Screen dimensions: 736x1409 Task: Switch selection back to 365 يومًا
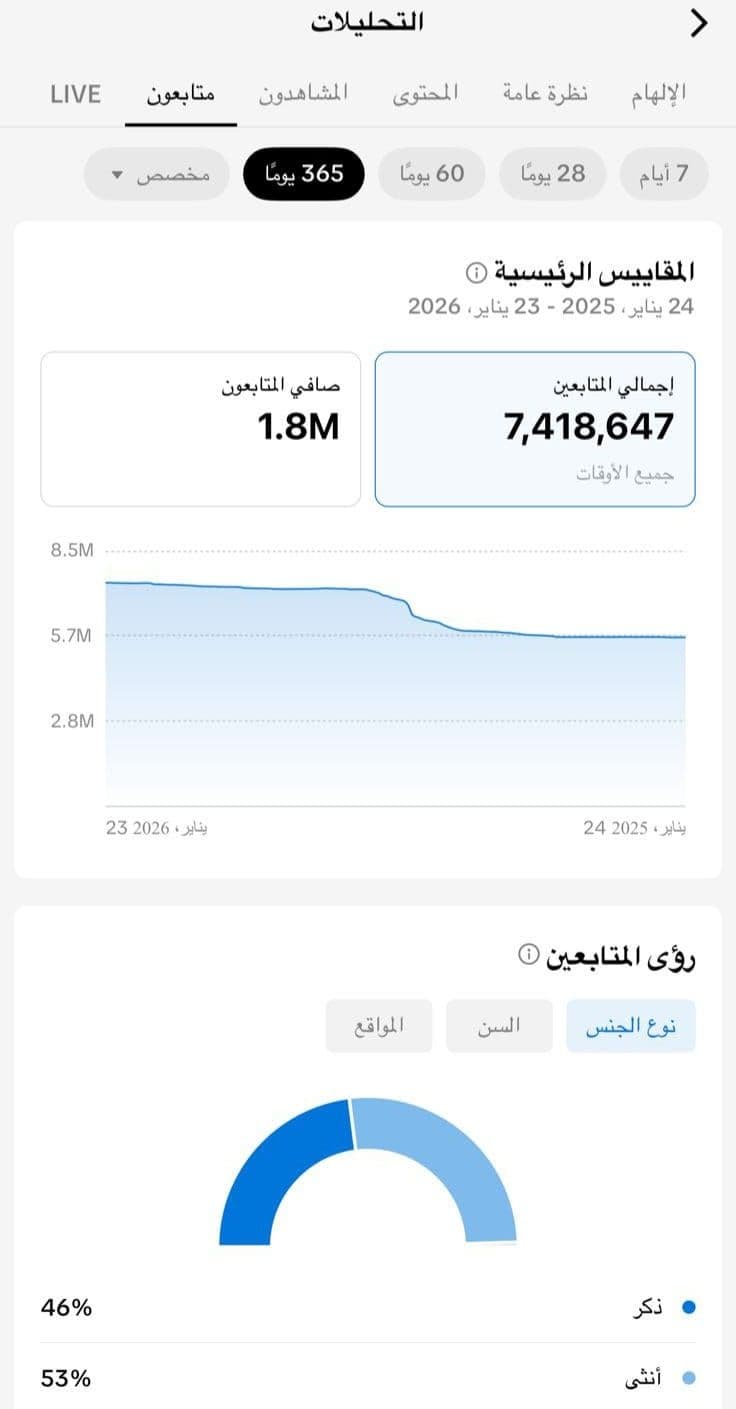303,173
